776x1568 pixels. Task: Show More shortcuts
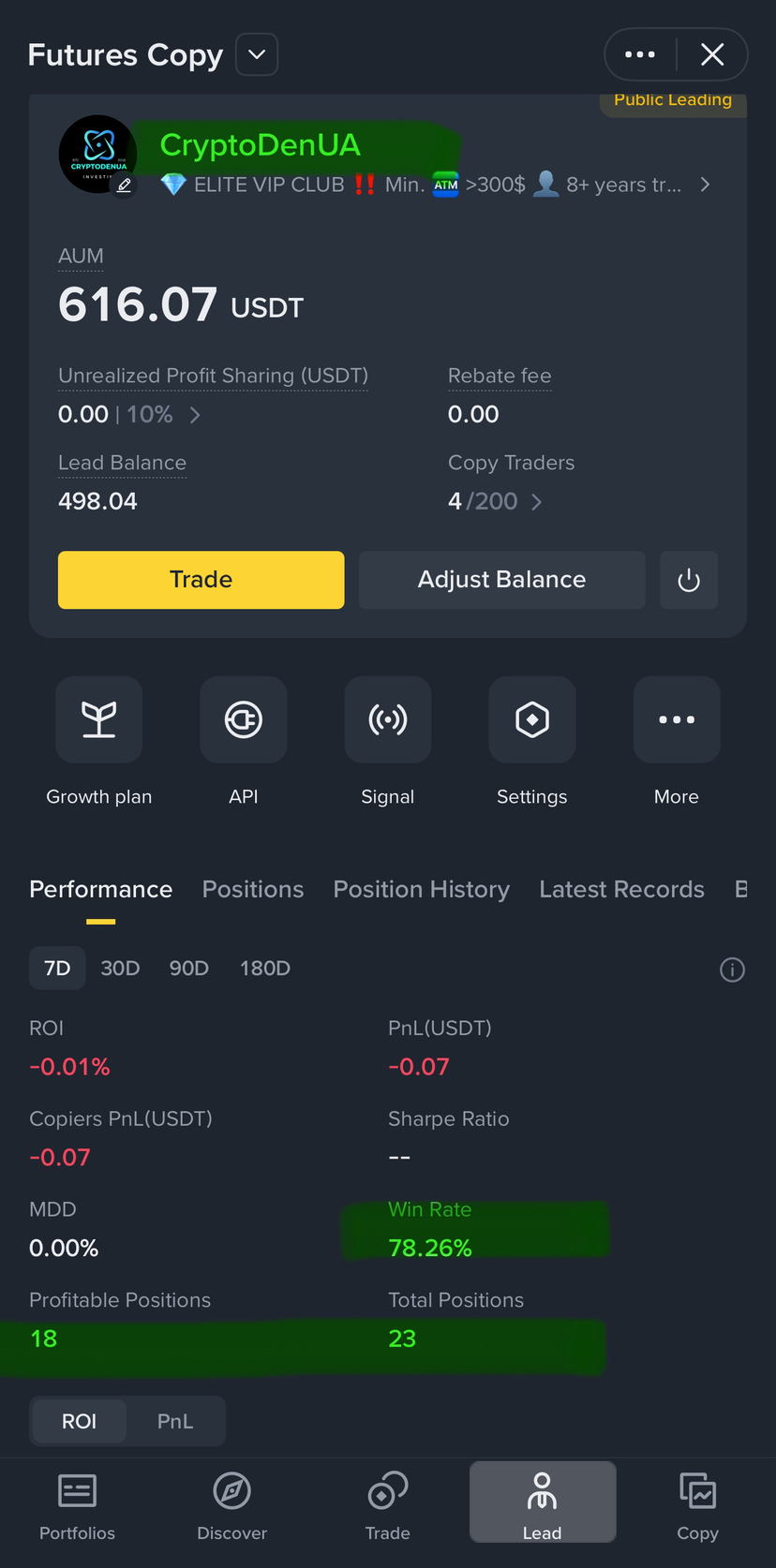(677, 720)
